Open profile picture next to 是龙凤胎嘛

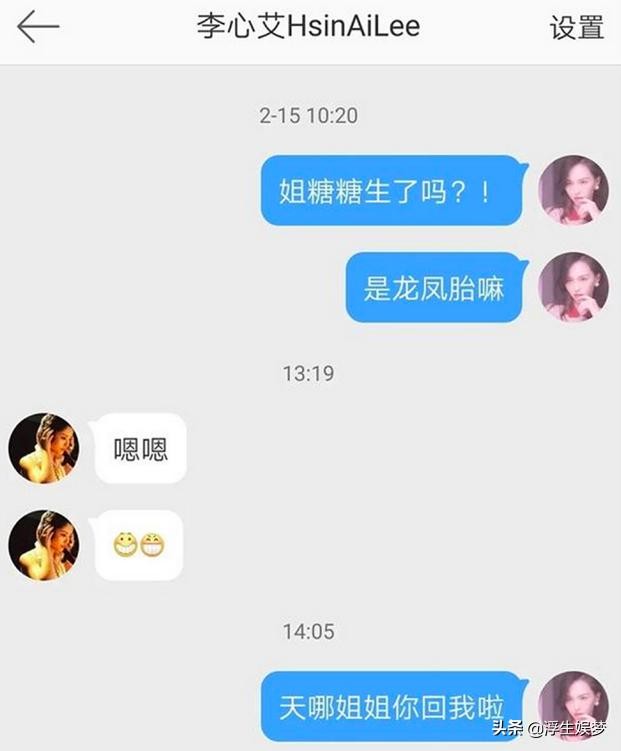click(x=573, y=287)
